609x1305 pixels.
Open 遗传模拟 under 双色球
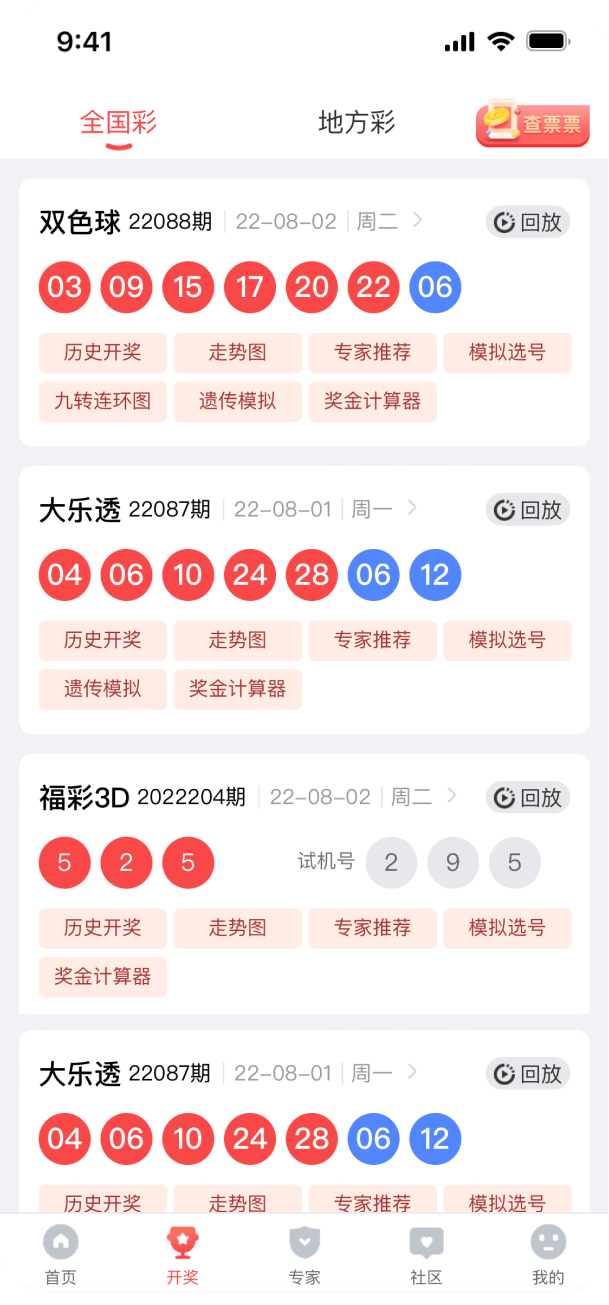tap(237, 401)
